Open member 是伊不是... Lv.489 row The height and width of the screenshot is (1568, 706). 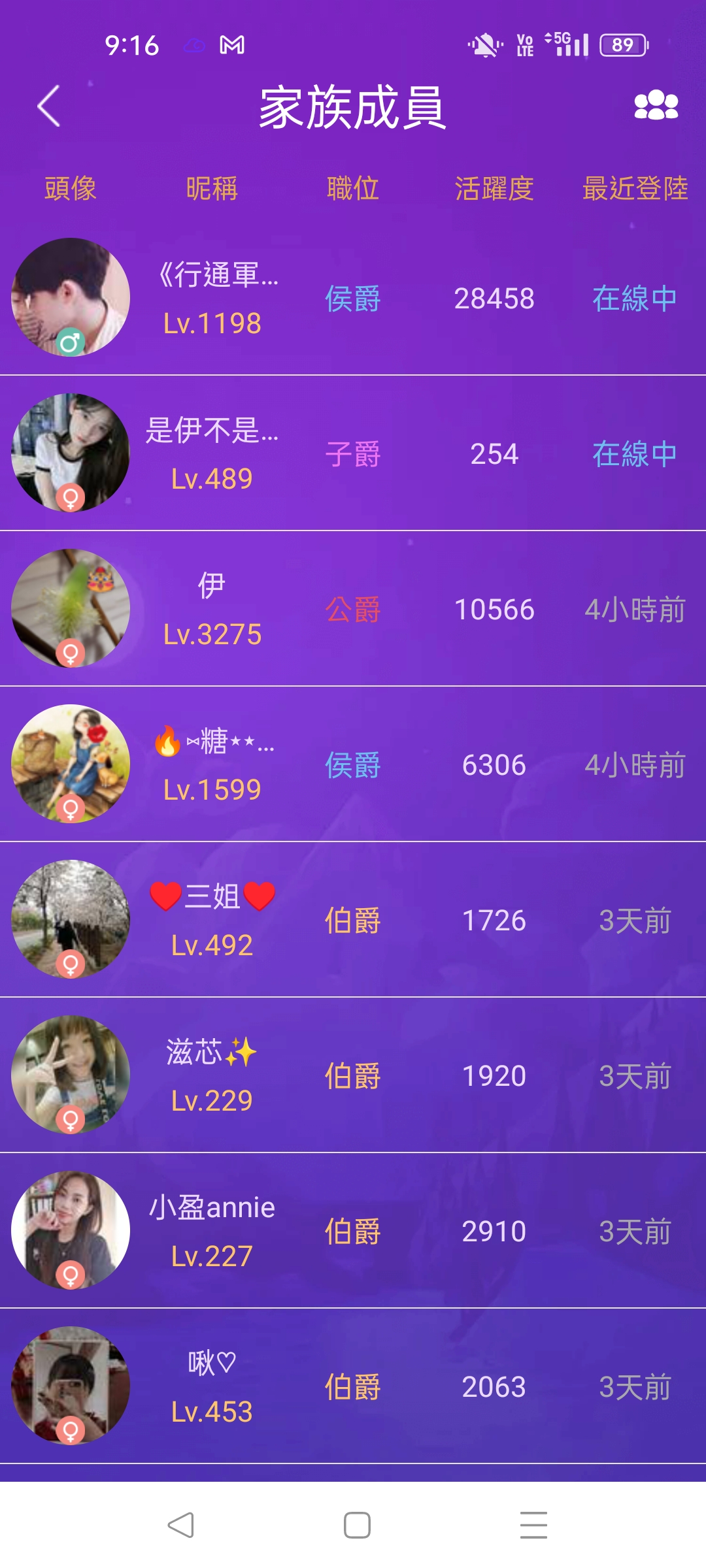pos(353,454)
